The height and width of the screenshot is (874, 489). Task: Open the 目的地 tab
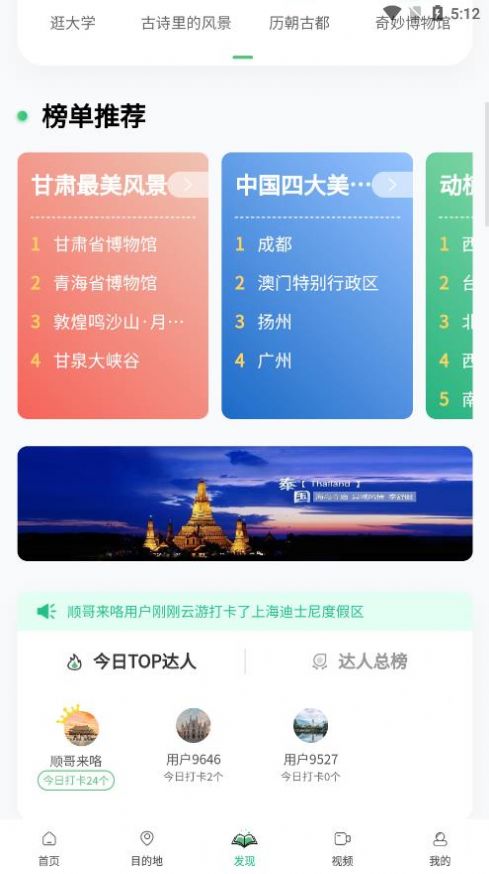tap(147, 848)
